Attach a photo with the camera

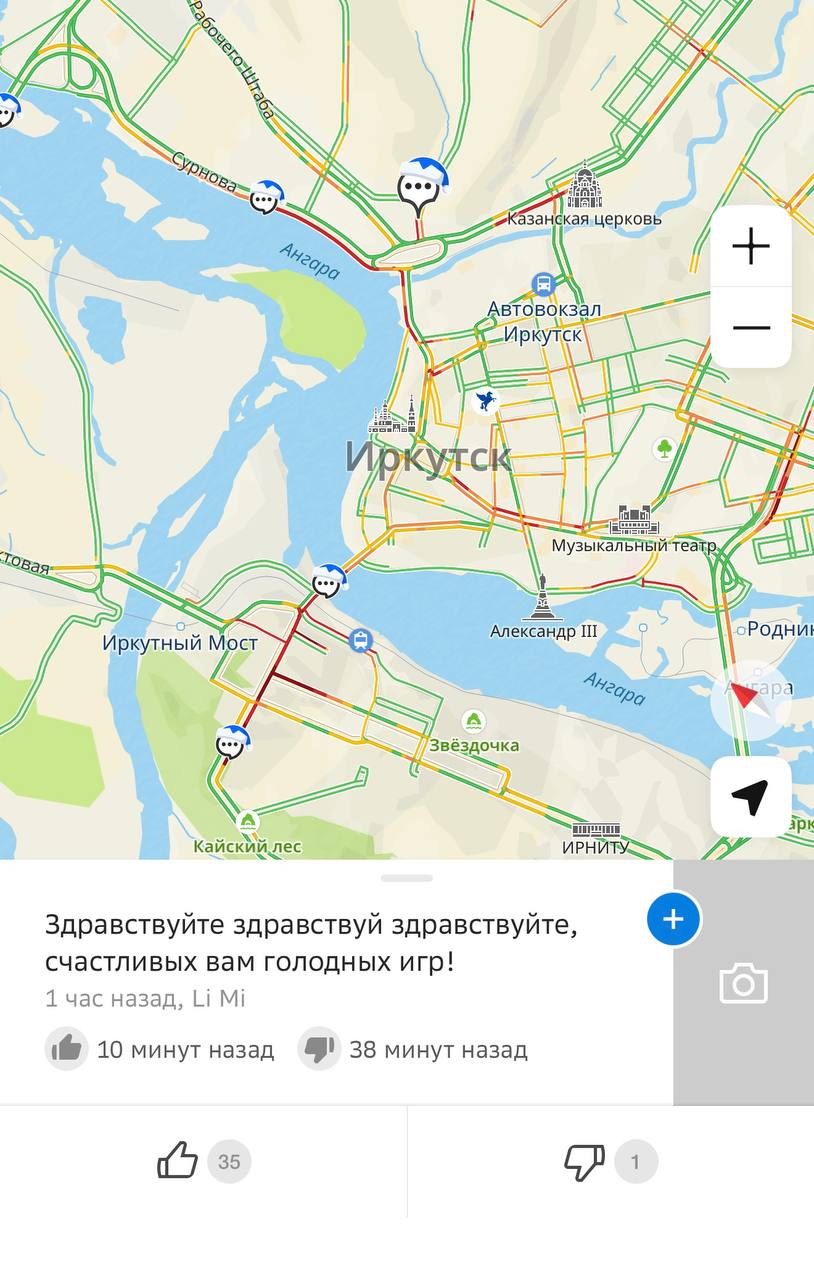tap(743, 983)
